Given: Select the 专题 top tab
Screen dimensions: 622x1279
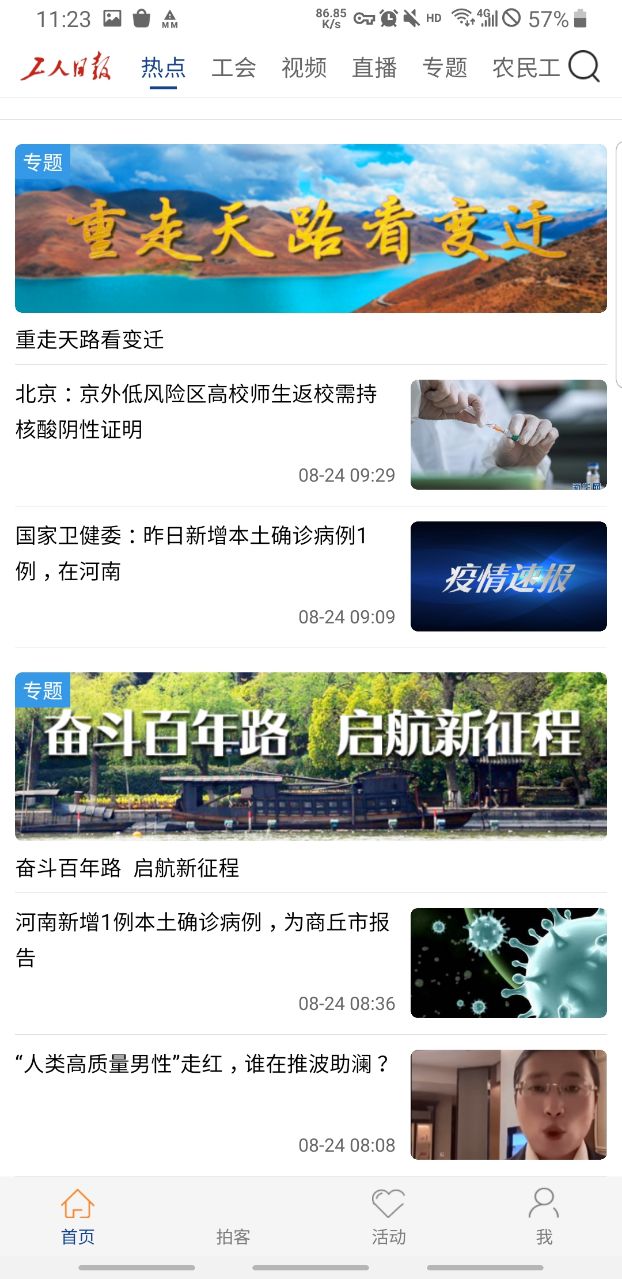Looking at the screenshot, I should pyautogui.click(x=445, y=68).
